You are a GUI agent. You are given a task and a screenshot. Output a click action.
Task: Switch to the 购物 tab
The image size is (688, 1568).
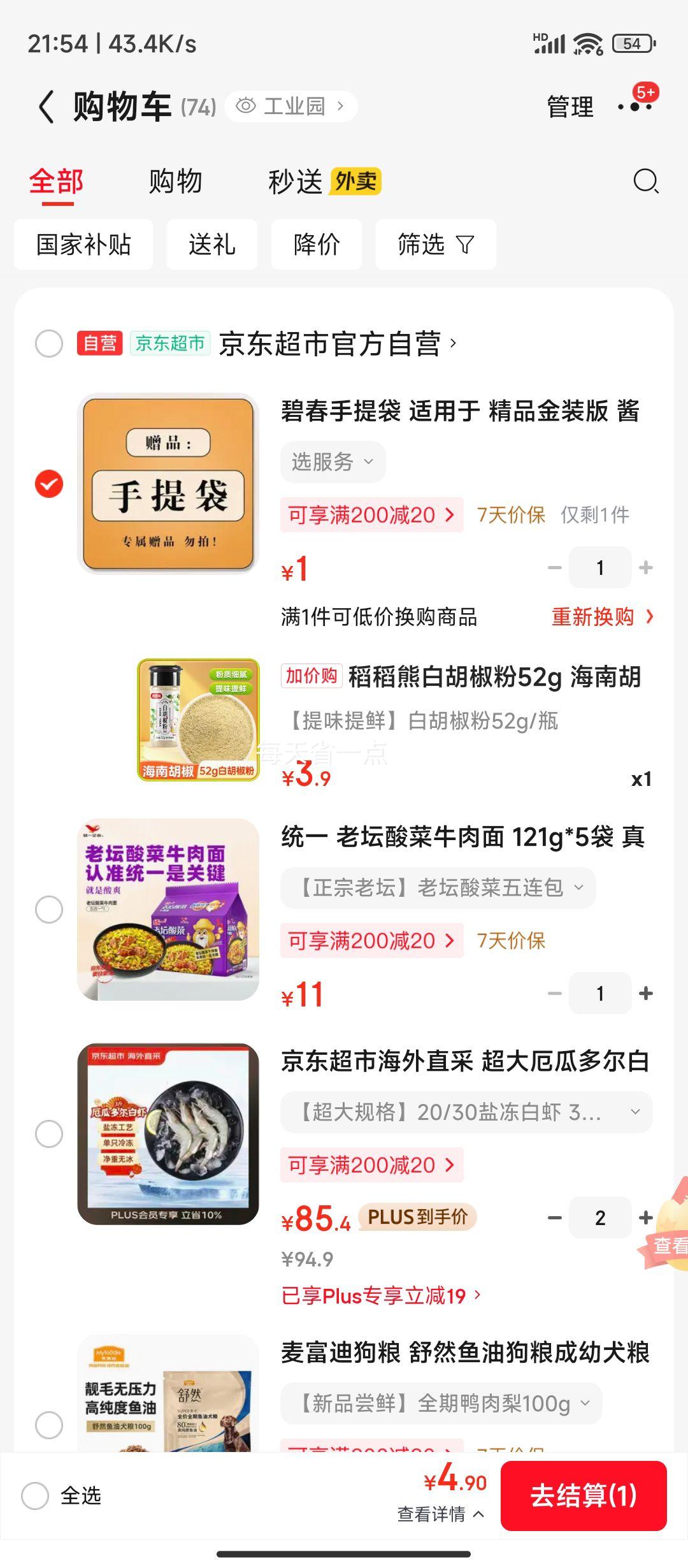point(176,183)
